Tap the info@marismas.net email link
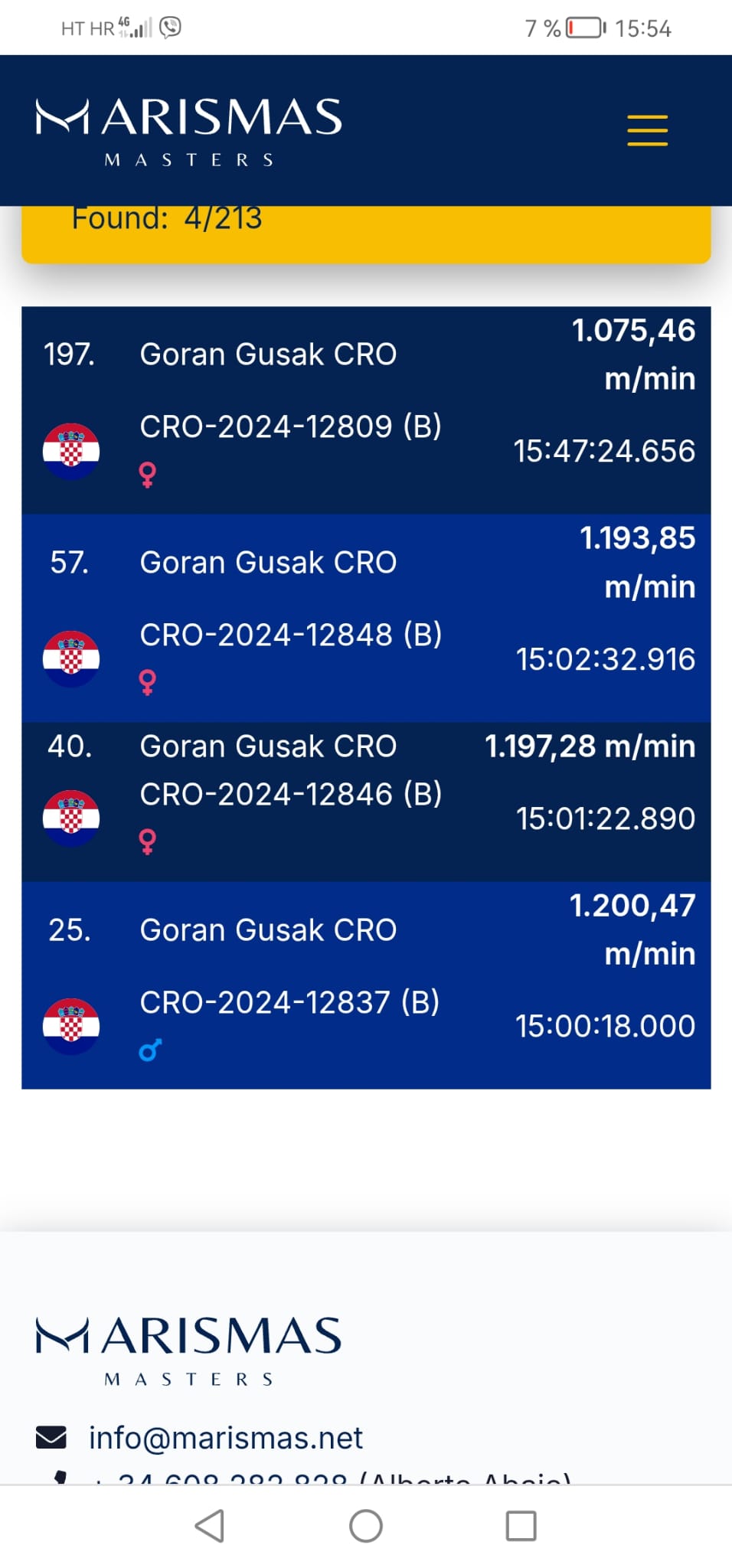 225,1438
